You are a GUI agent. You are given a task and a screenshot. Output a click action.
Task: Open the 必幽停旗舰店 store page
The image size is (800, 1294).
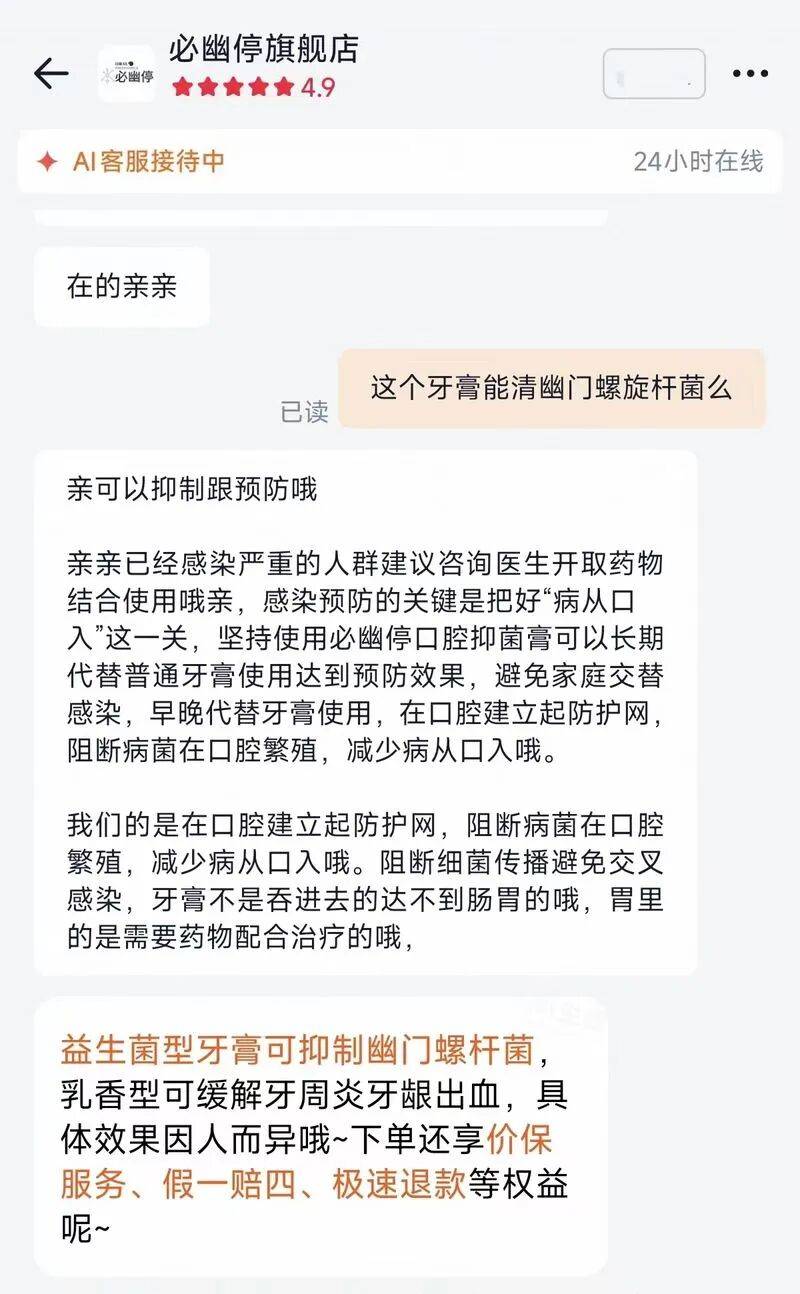(x=263, y=50)
